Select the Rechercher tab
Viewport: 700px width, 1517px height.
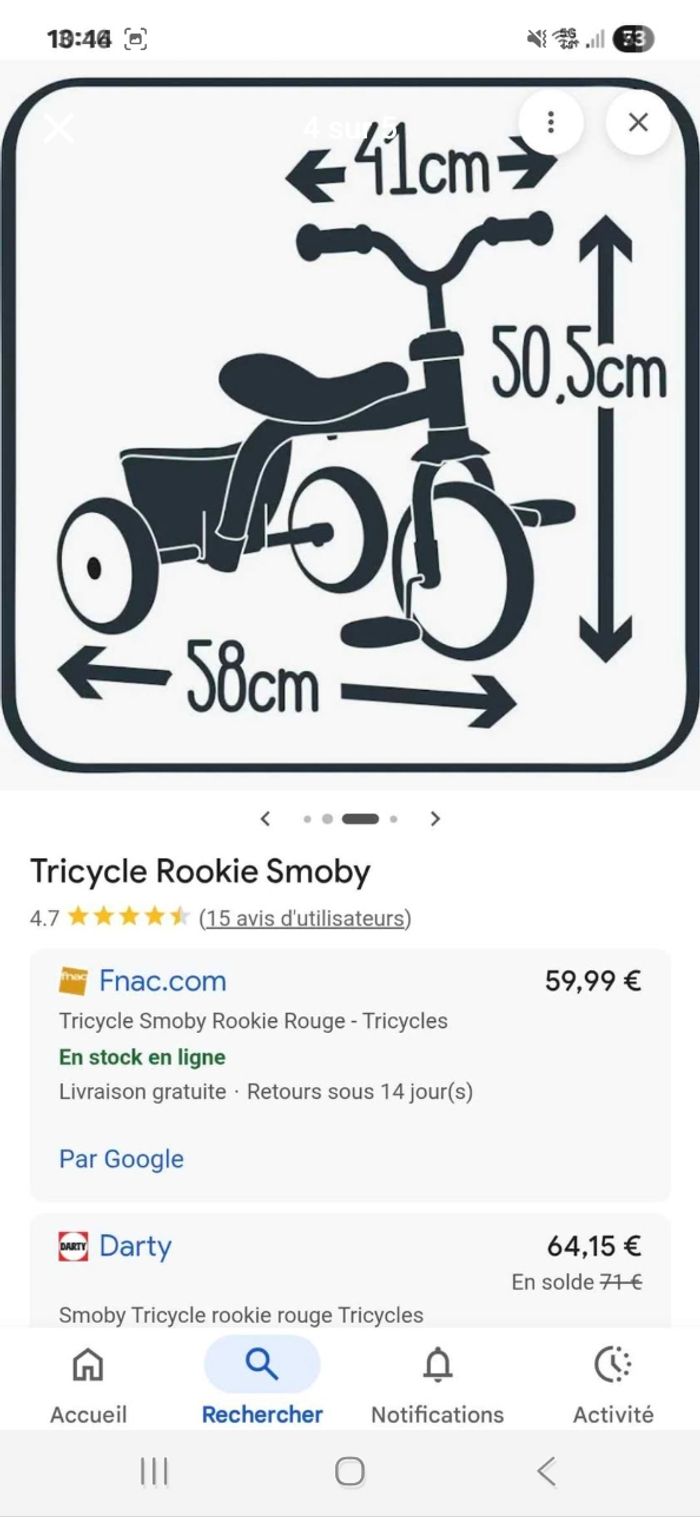(262, 1384)
